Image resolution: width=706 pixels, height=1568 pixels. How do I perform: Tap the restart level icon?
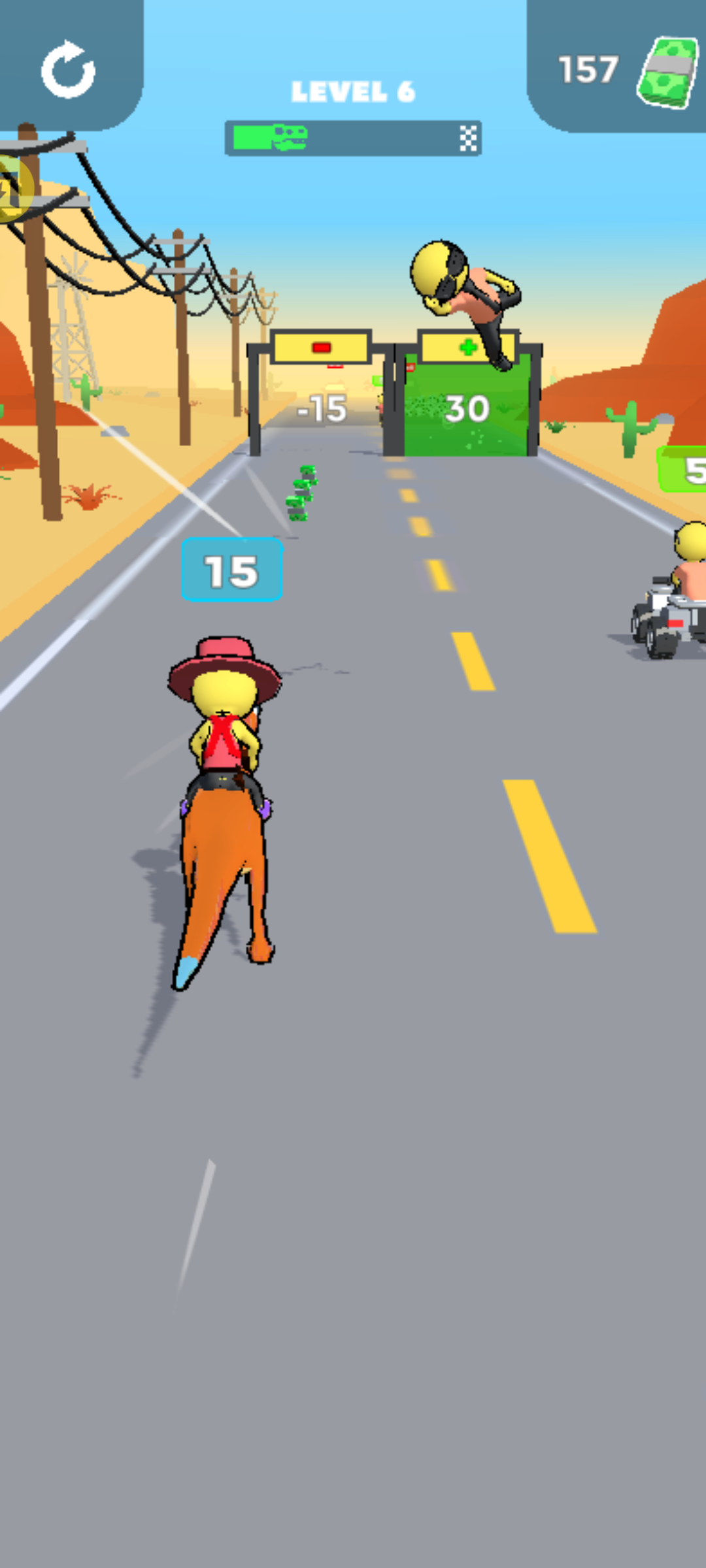(x=69, y=70)
